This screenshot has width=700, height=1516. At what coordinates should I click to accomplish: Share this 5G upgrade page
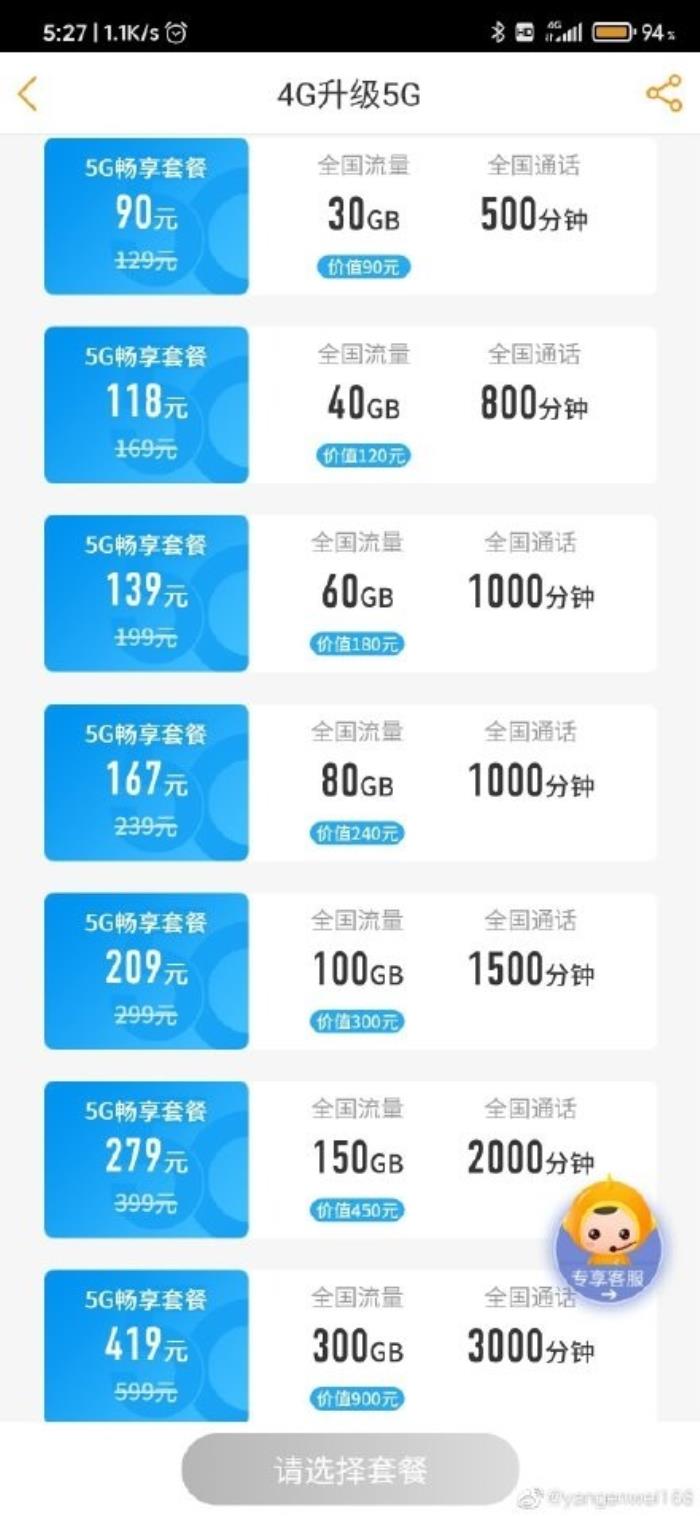pyautogui.click(x=663, y=94)
